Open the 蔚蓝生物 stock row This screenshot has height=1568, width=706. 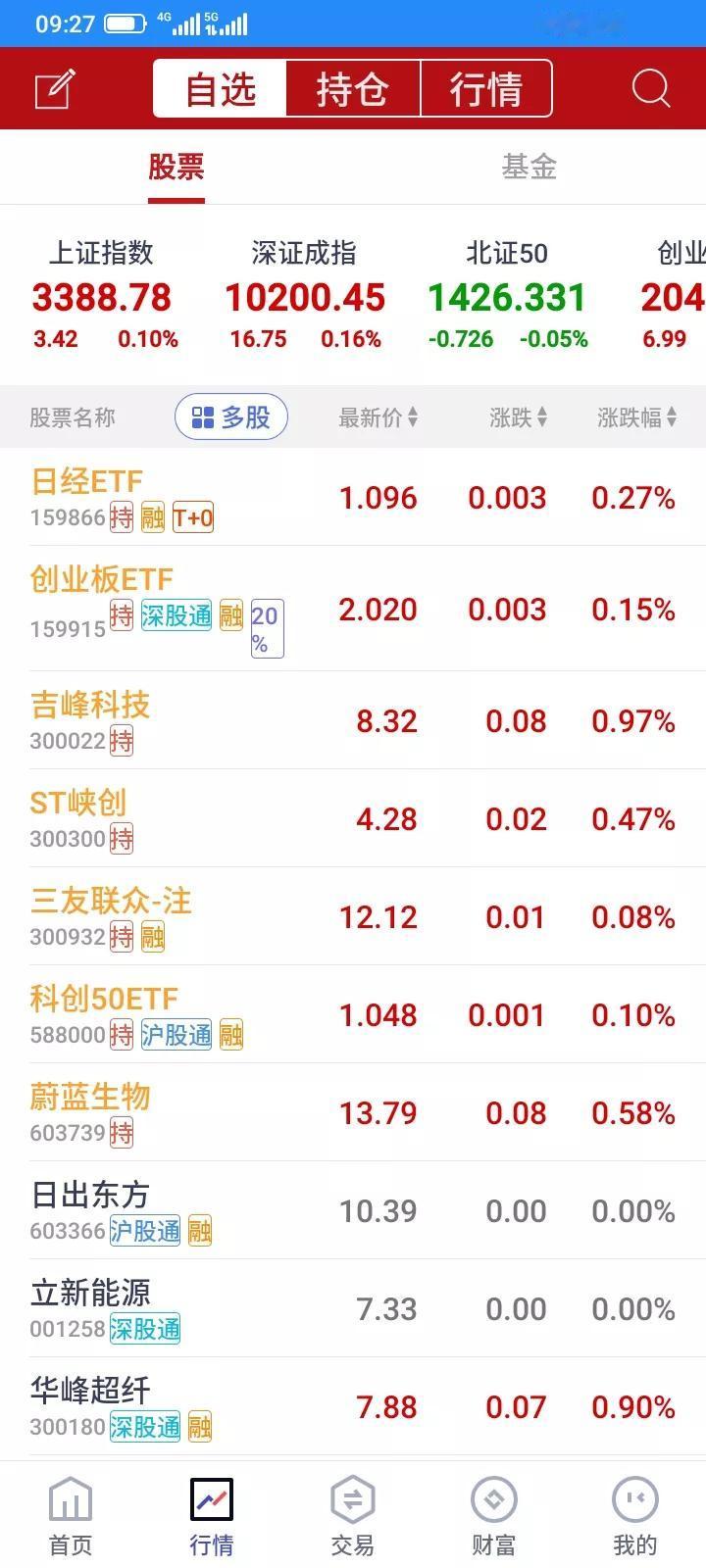pos(353,1112)
